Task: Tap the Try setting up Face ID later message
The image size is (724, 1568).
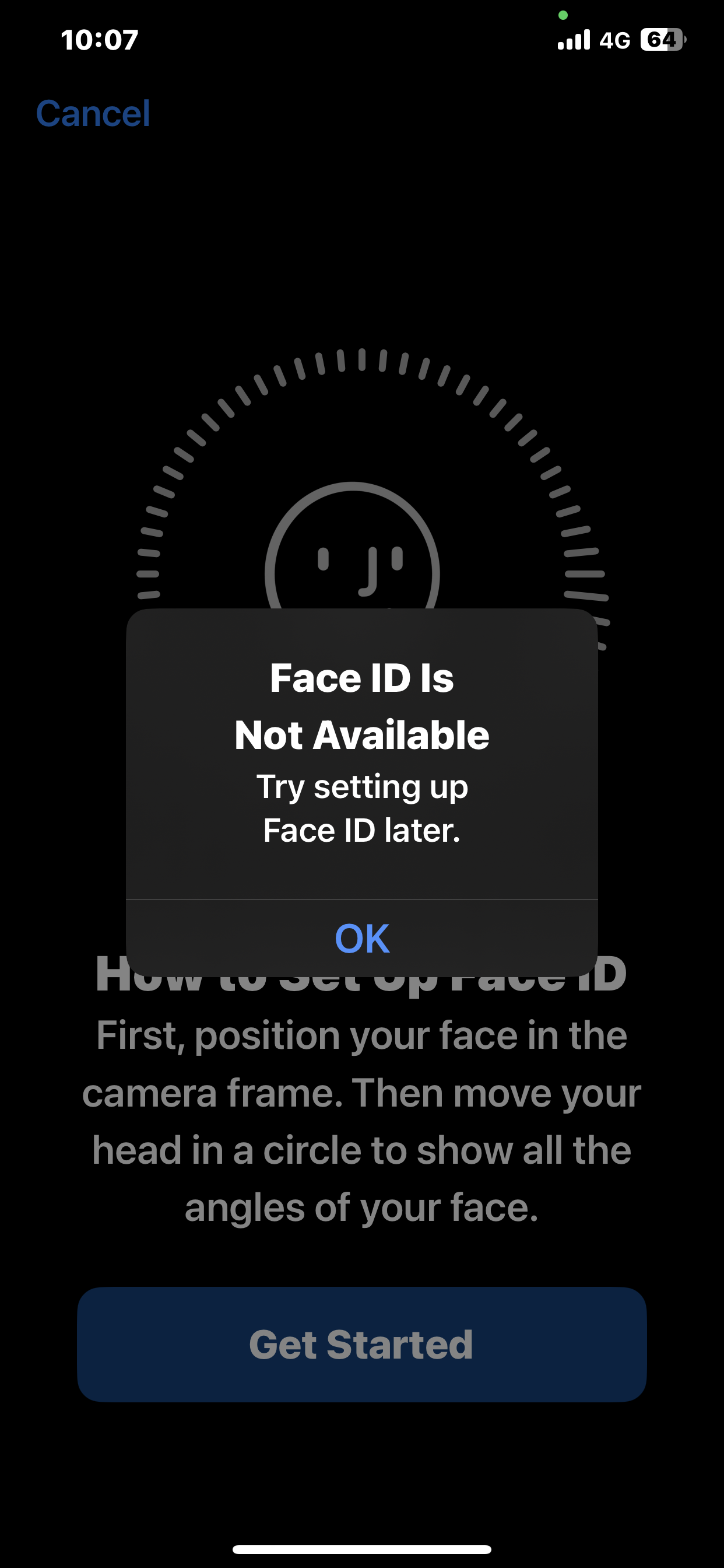Action: coord(362,808)
